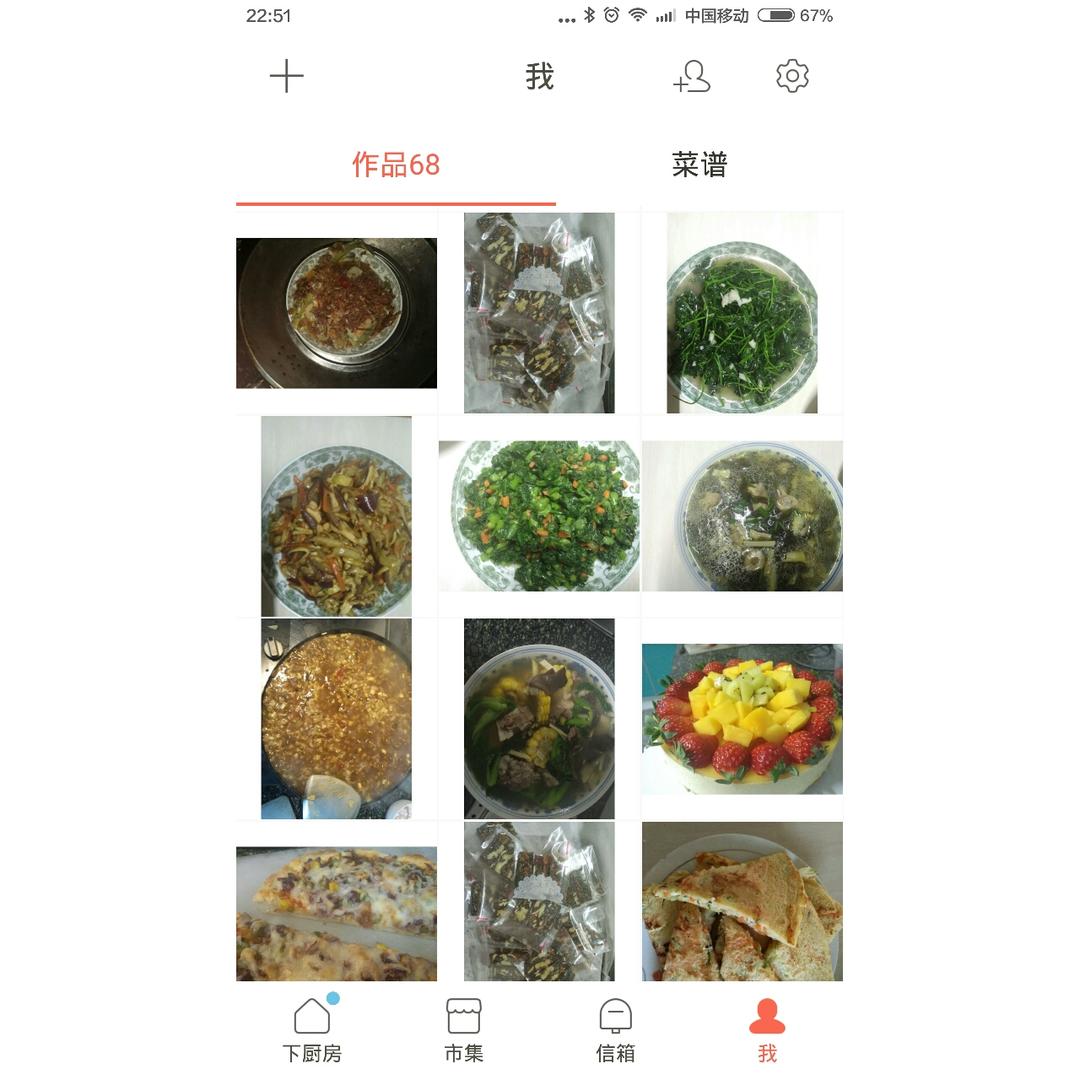Image resolution: width=1080 pixels, height=1080 pixels.
Task: Open the orange sauce in pan photo
Action: click(336, 719)
